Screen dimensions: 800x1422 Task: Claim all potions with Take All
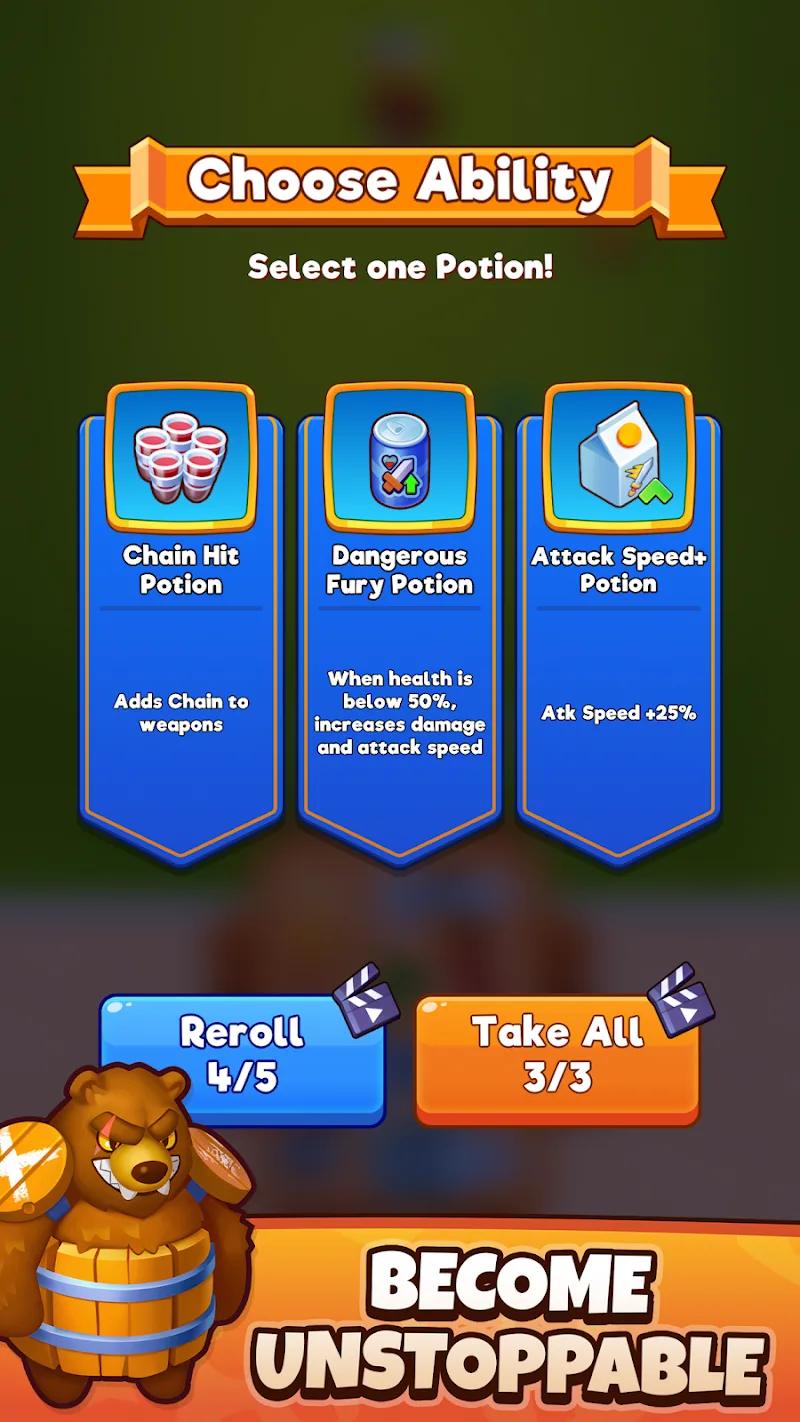557,1056
